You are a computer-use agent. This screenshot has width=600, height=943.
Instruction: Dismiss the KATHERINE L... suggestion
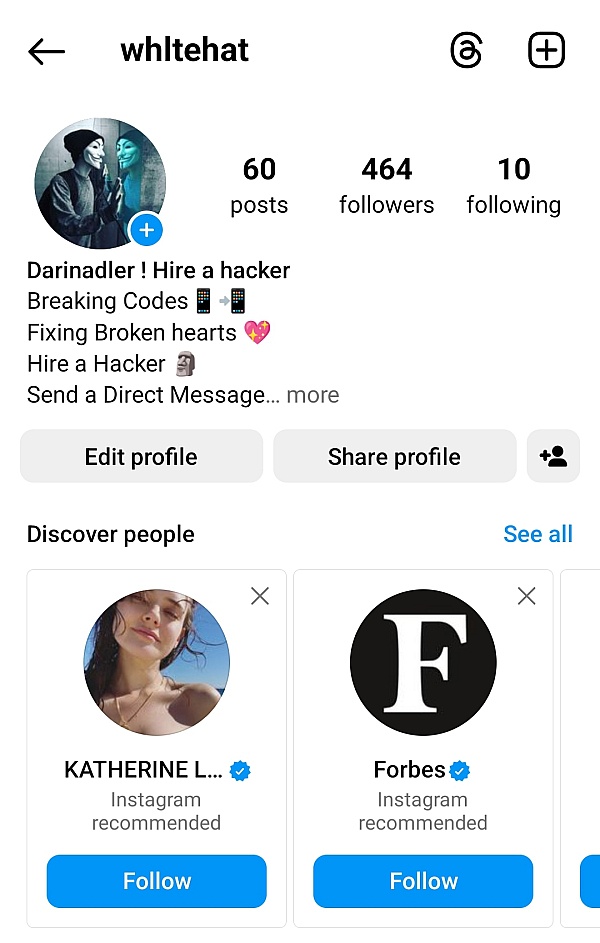(260, 596)
